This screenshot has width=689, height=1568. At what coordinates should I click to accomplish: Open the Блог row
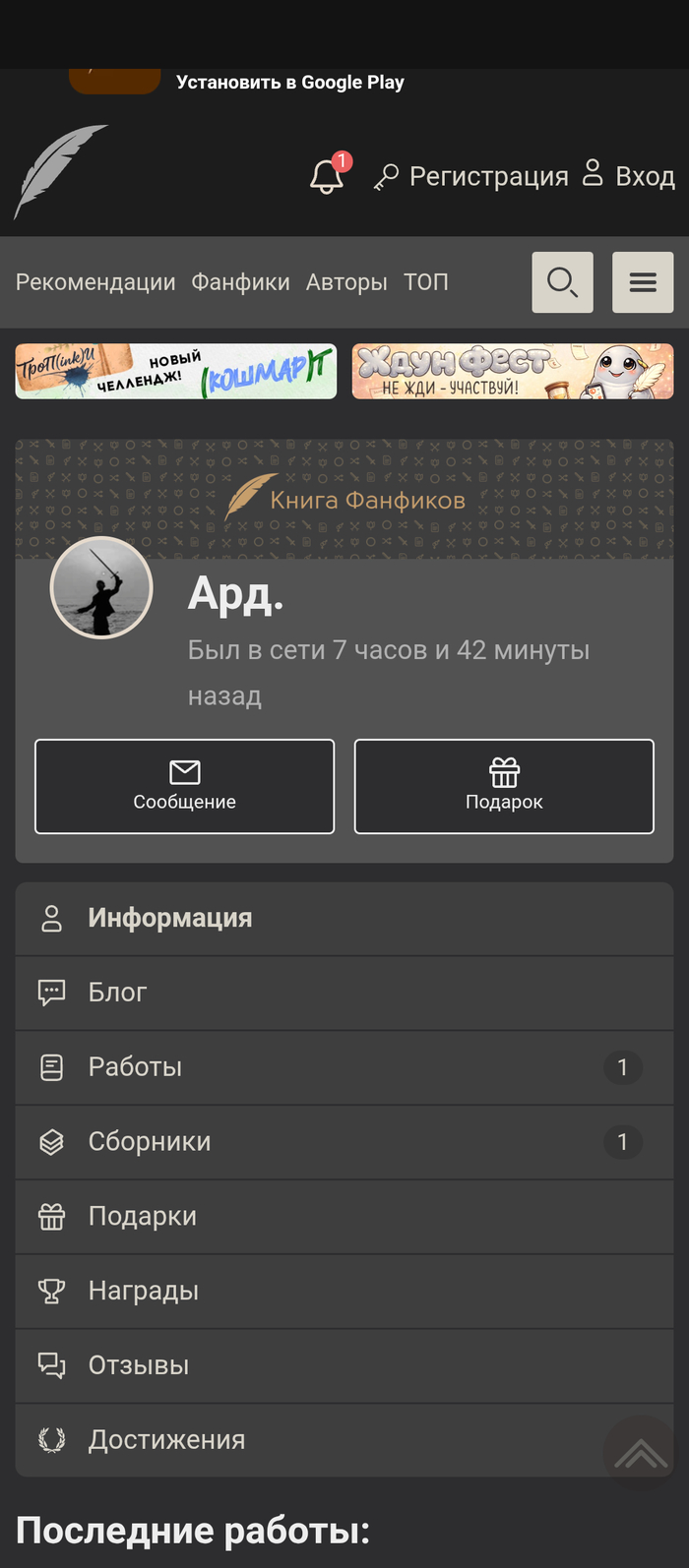[x=344, y=993]
